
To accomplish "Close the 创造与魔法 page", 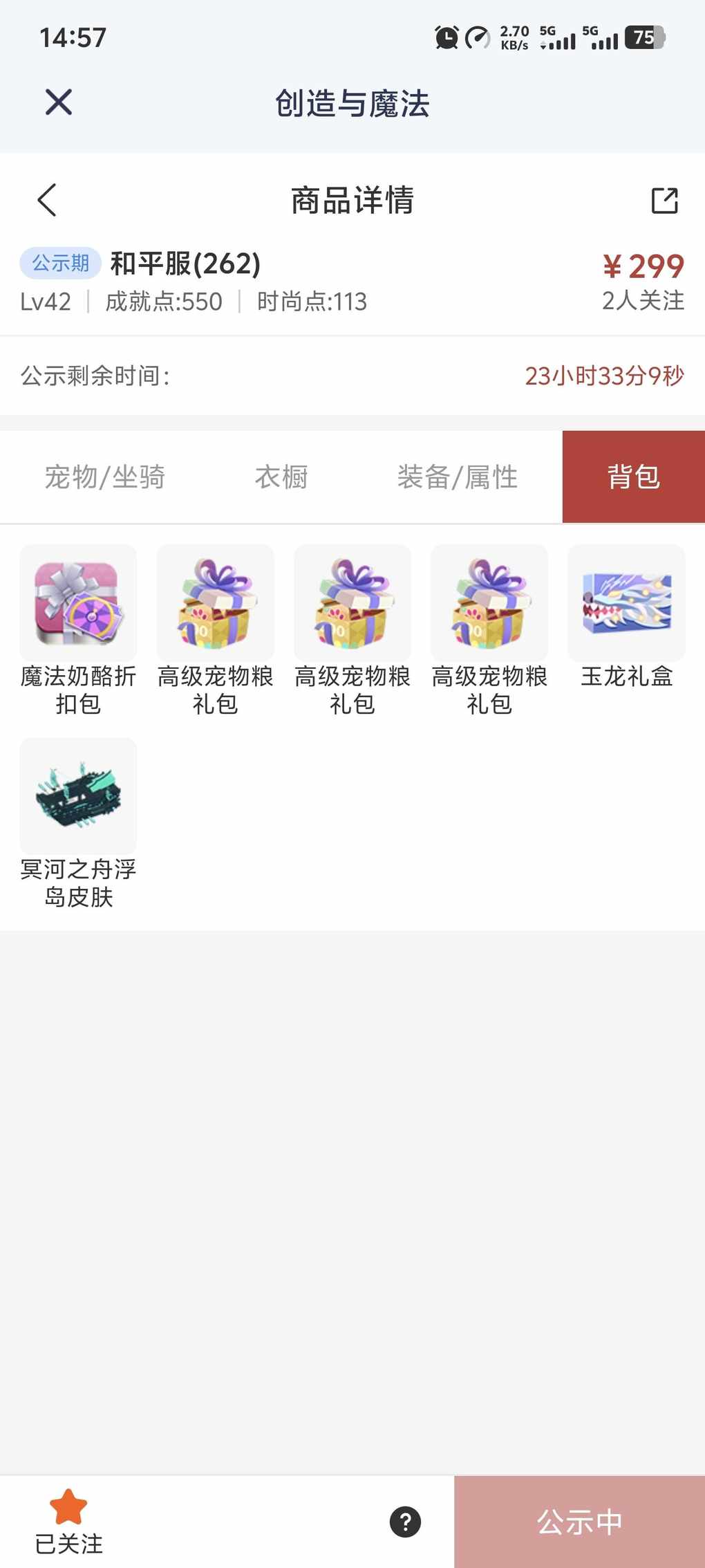I will [x=59, y=102].
